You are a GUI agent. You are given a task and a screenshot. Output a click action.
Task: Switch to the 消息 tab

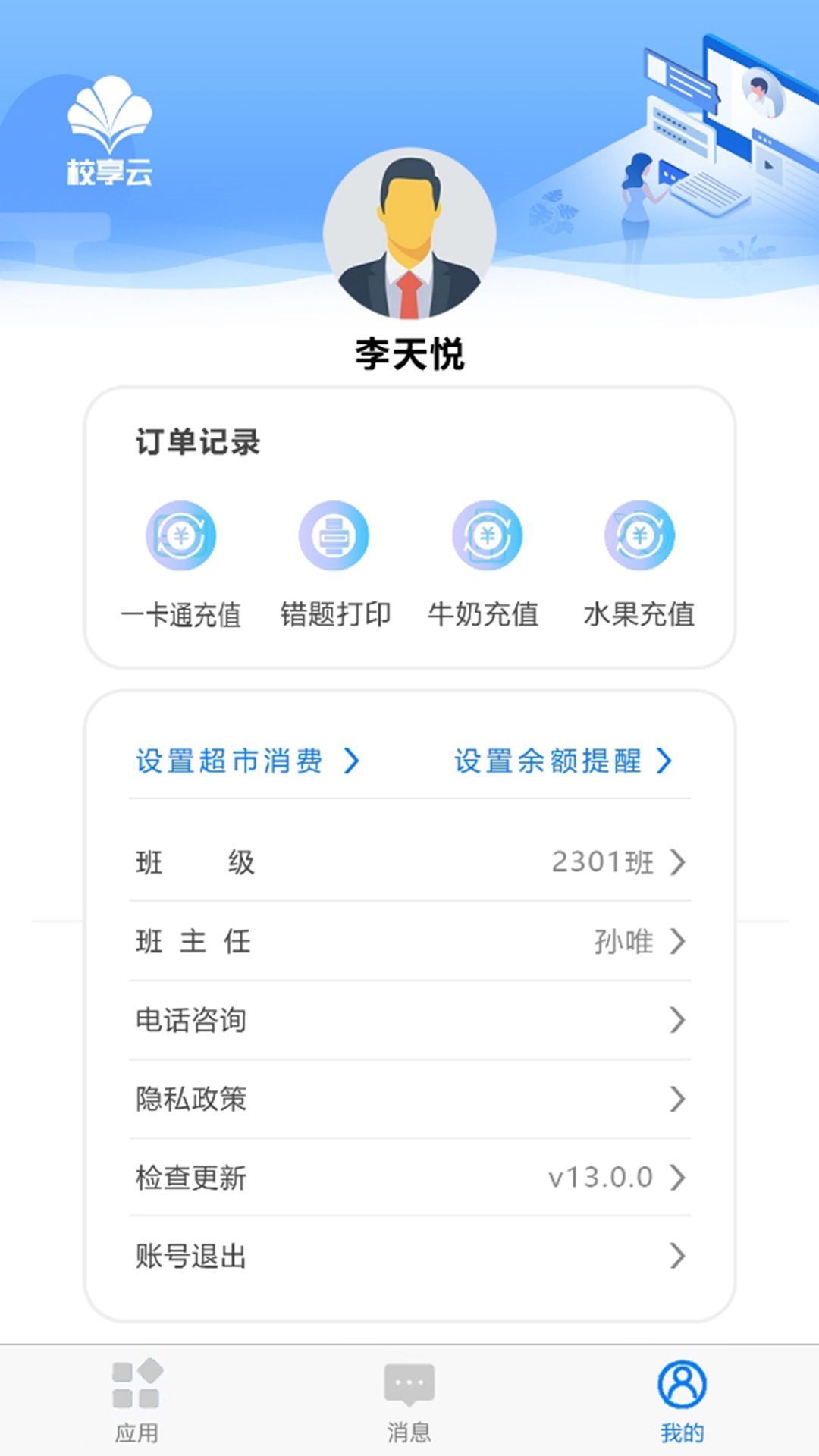[409, 1410]
